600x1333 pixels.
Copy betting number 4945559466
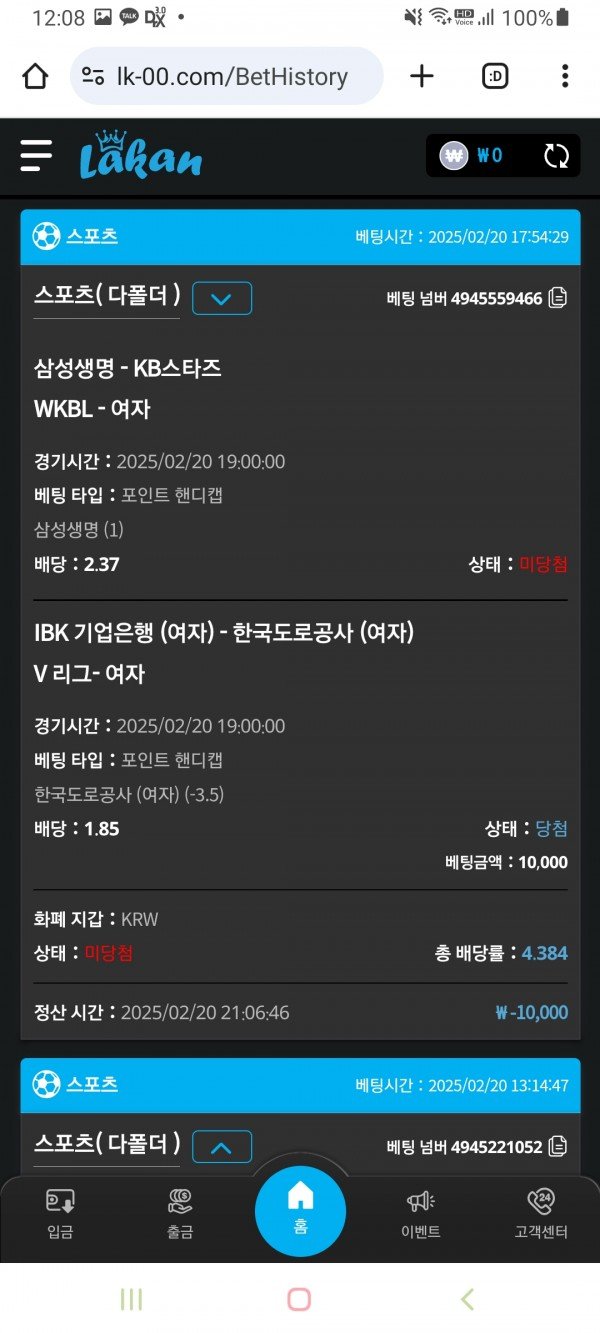(558, 298)
